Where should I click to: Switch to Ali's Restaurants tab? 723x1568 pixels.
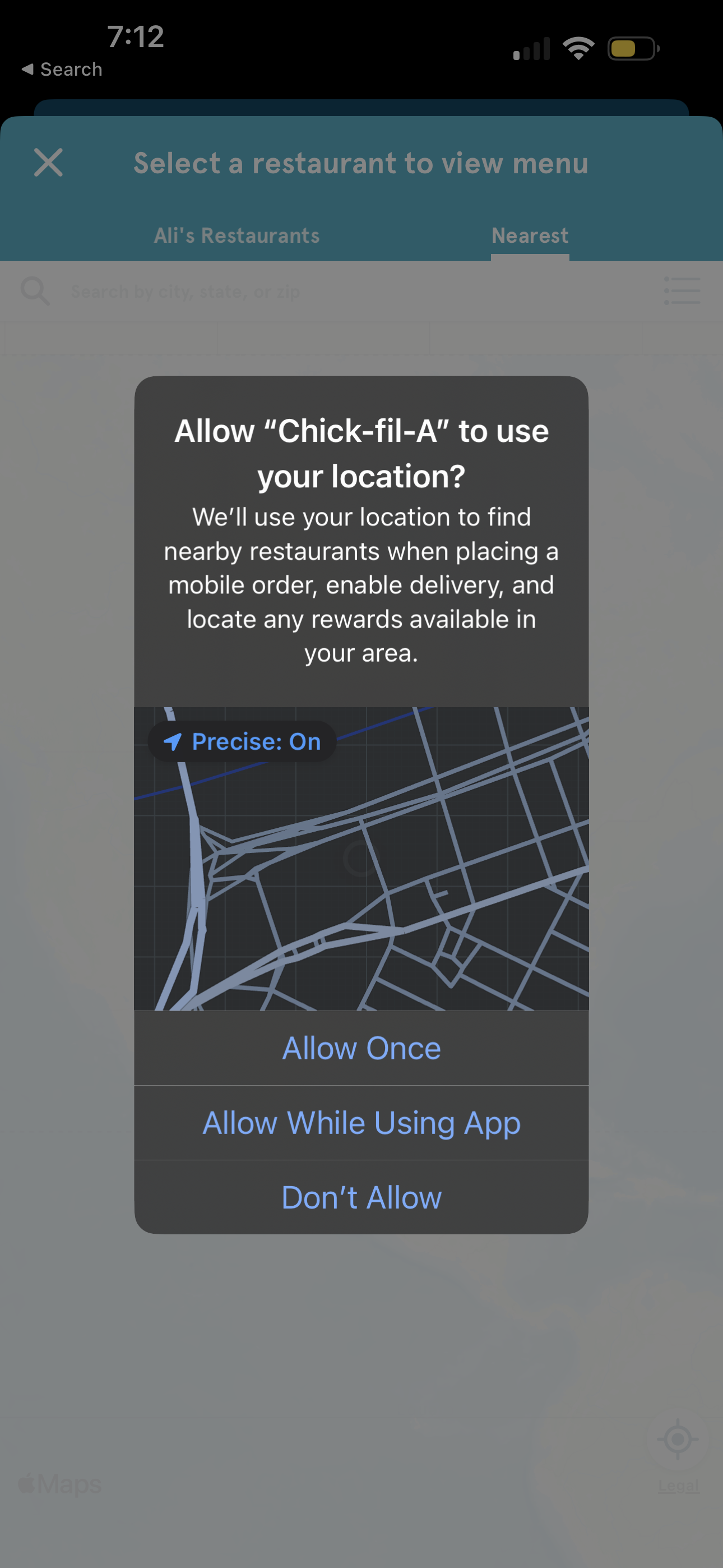point(236,235)
